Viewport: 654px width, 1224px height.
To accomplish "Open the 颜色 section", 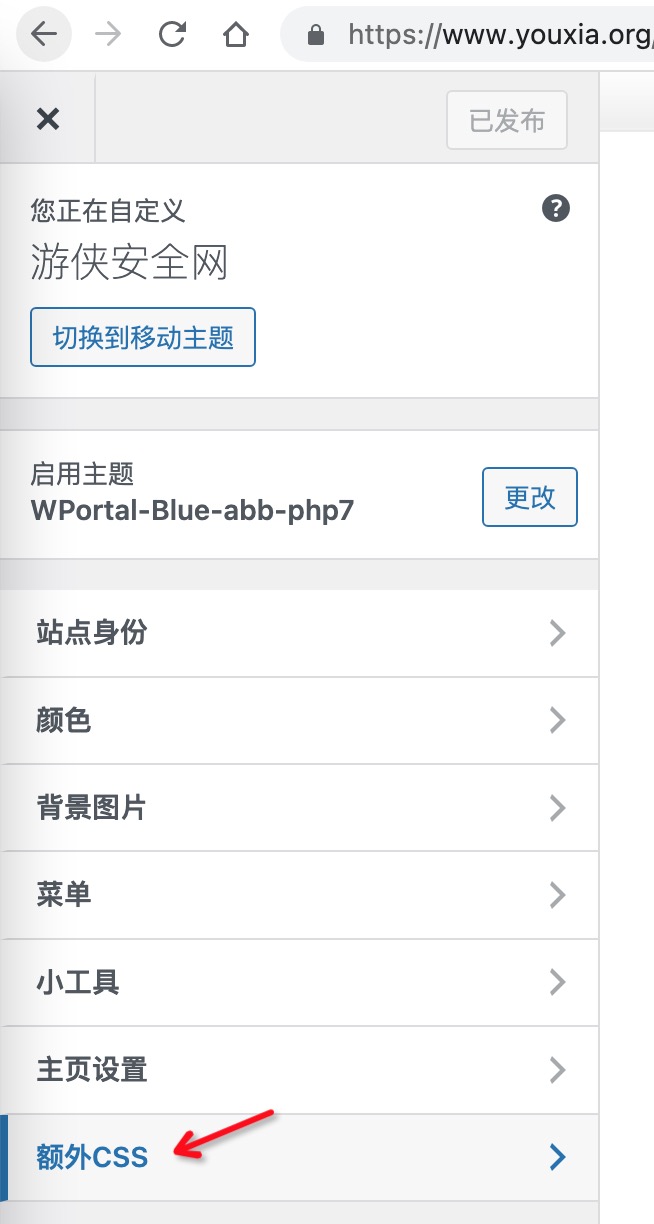I will pos(300,720).
